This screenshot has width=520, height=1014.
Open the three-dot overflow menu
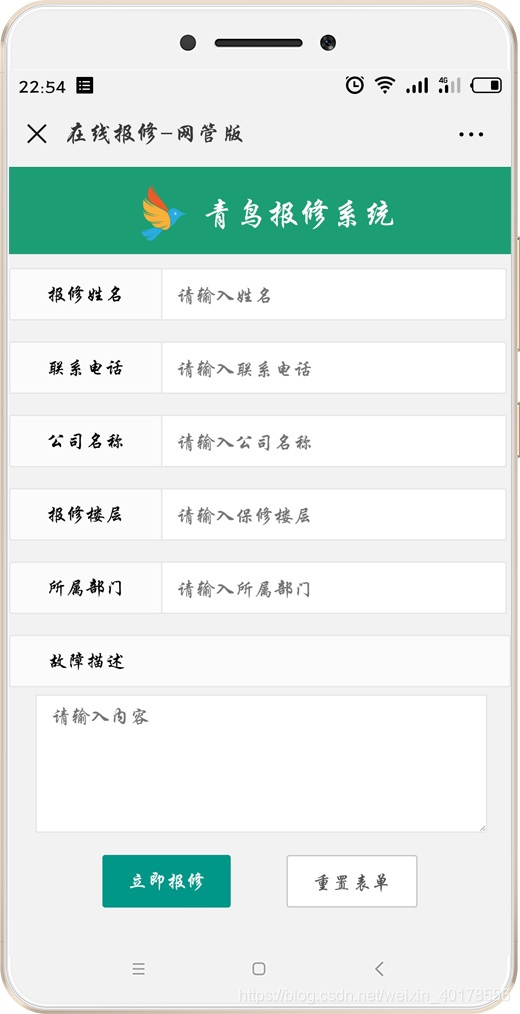[x=471, y=135]
